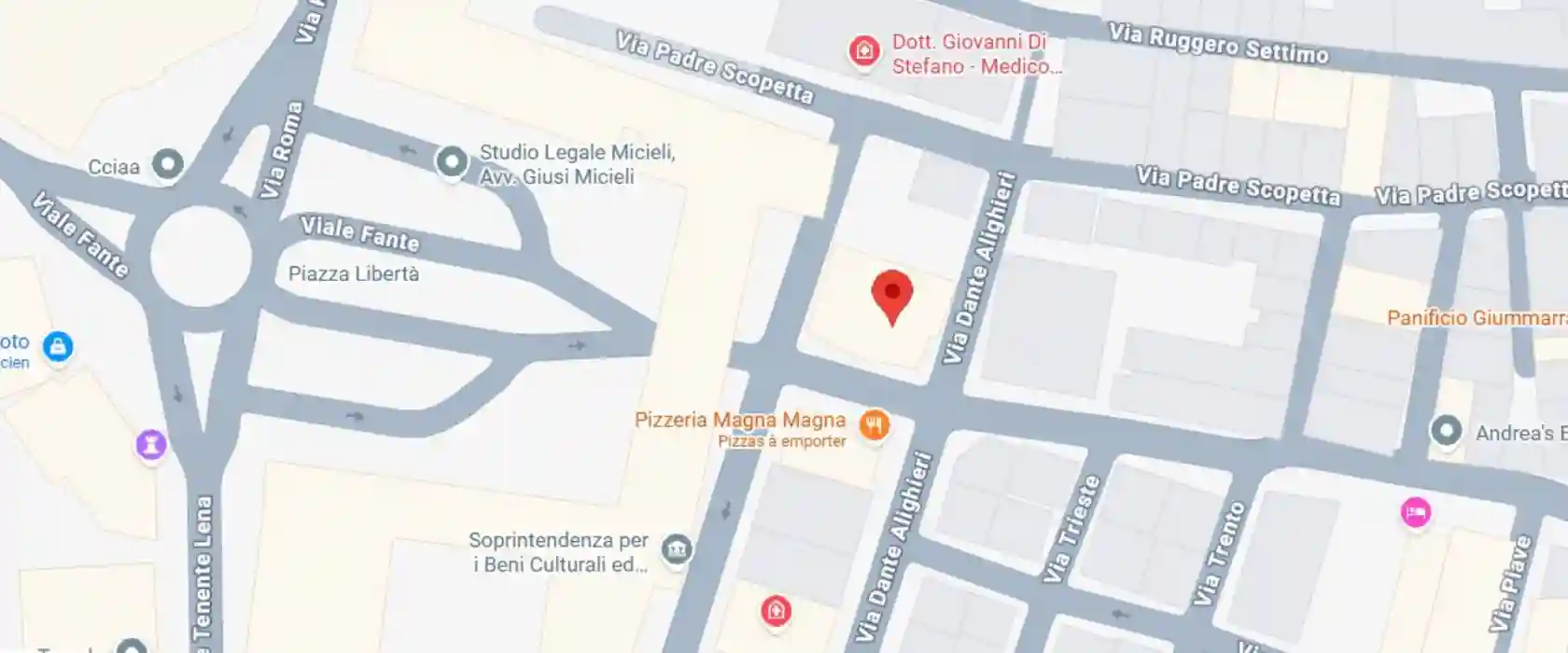Open Soprintendenza per i Beni Culturali marker

pyautogui.click(x=677, y=549)
